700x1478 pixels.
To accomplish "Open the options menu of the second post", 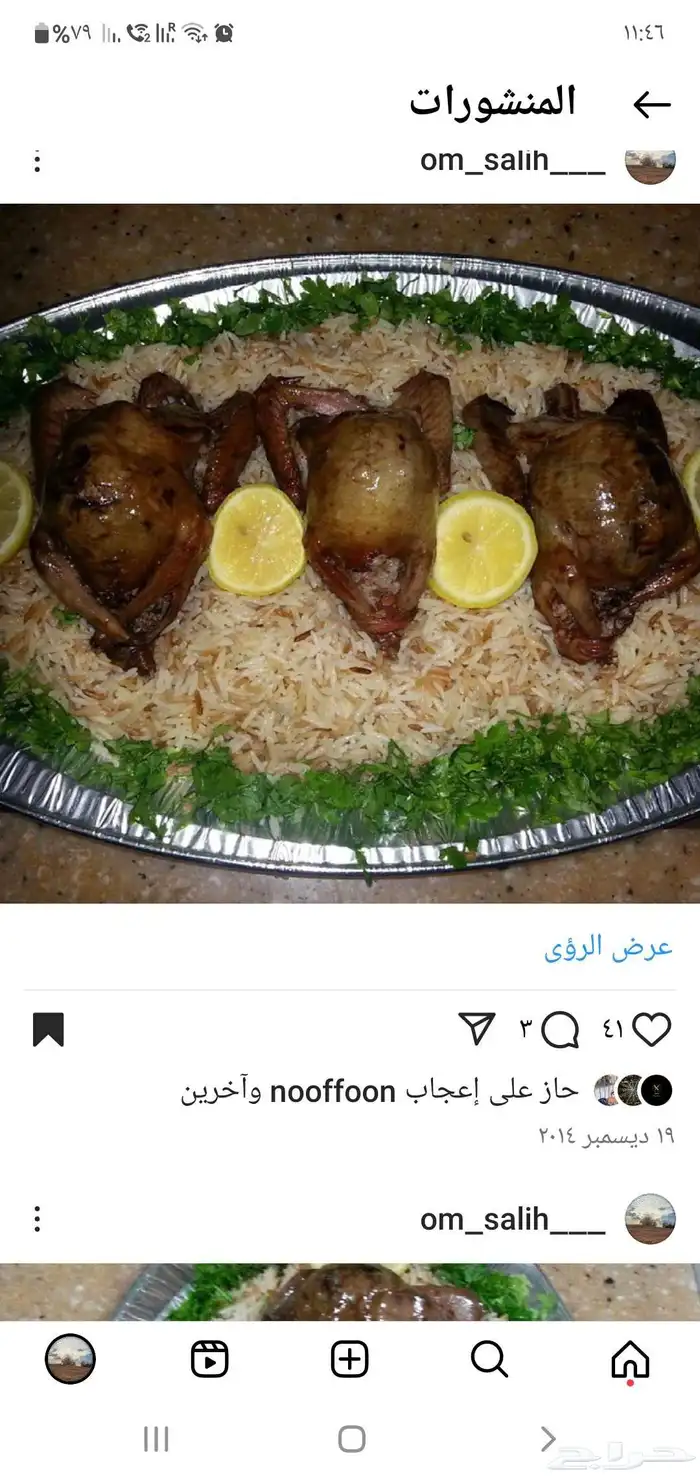I will tap(37, 1219).
